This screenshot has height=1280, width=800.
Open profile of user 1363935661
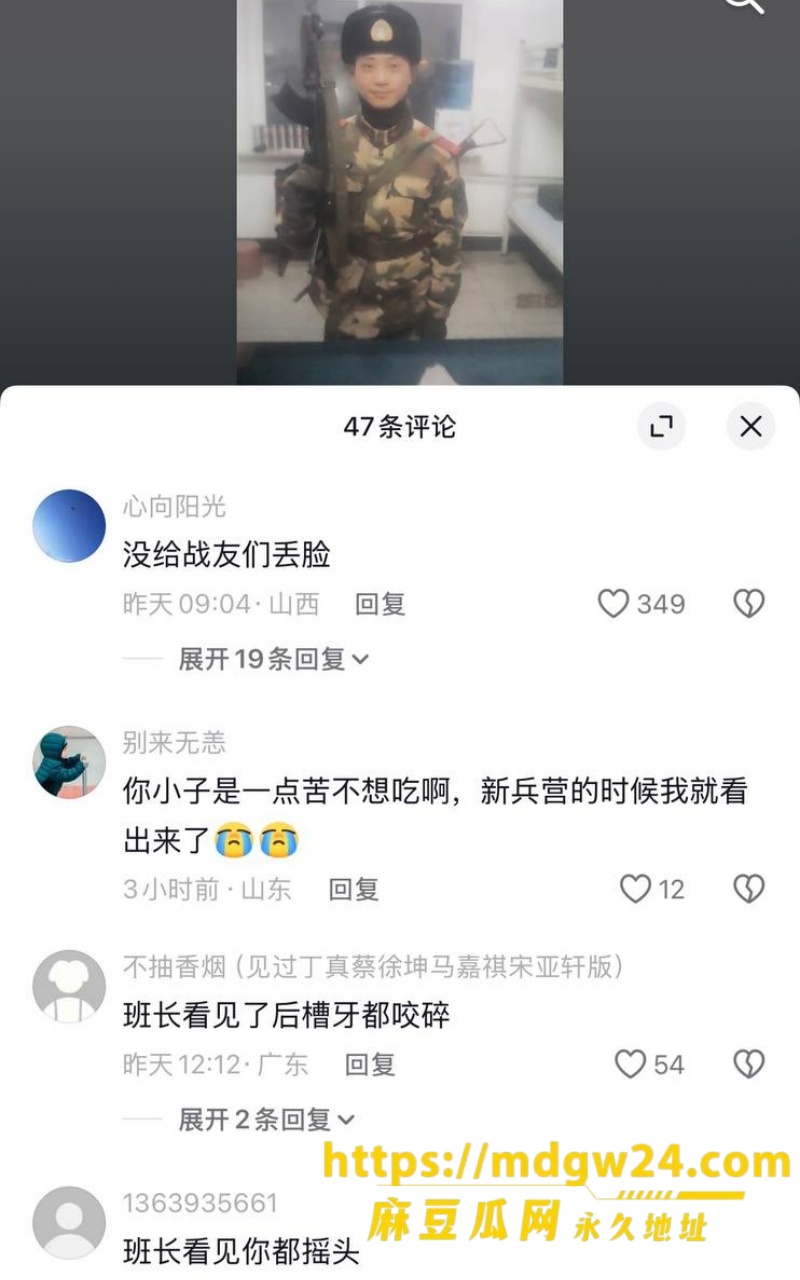click(x=69, y=1222)
